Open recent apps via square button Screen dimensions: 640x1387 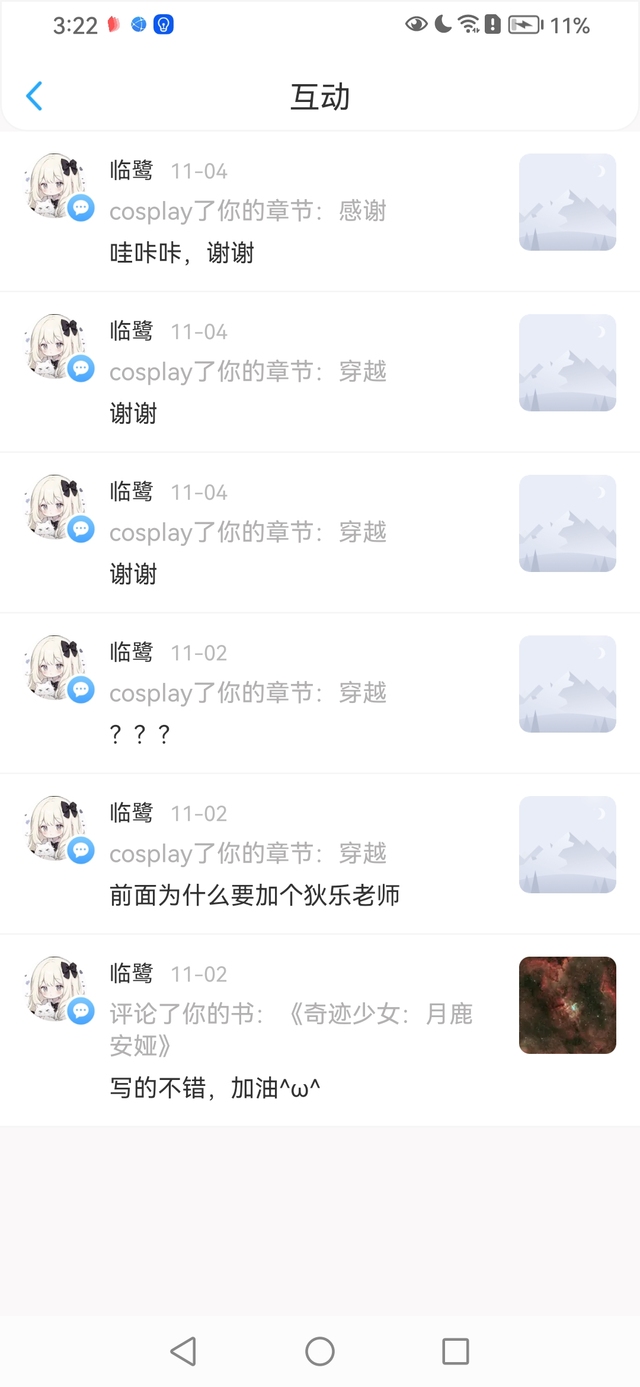(x=455, y=1352)
